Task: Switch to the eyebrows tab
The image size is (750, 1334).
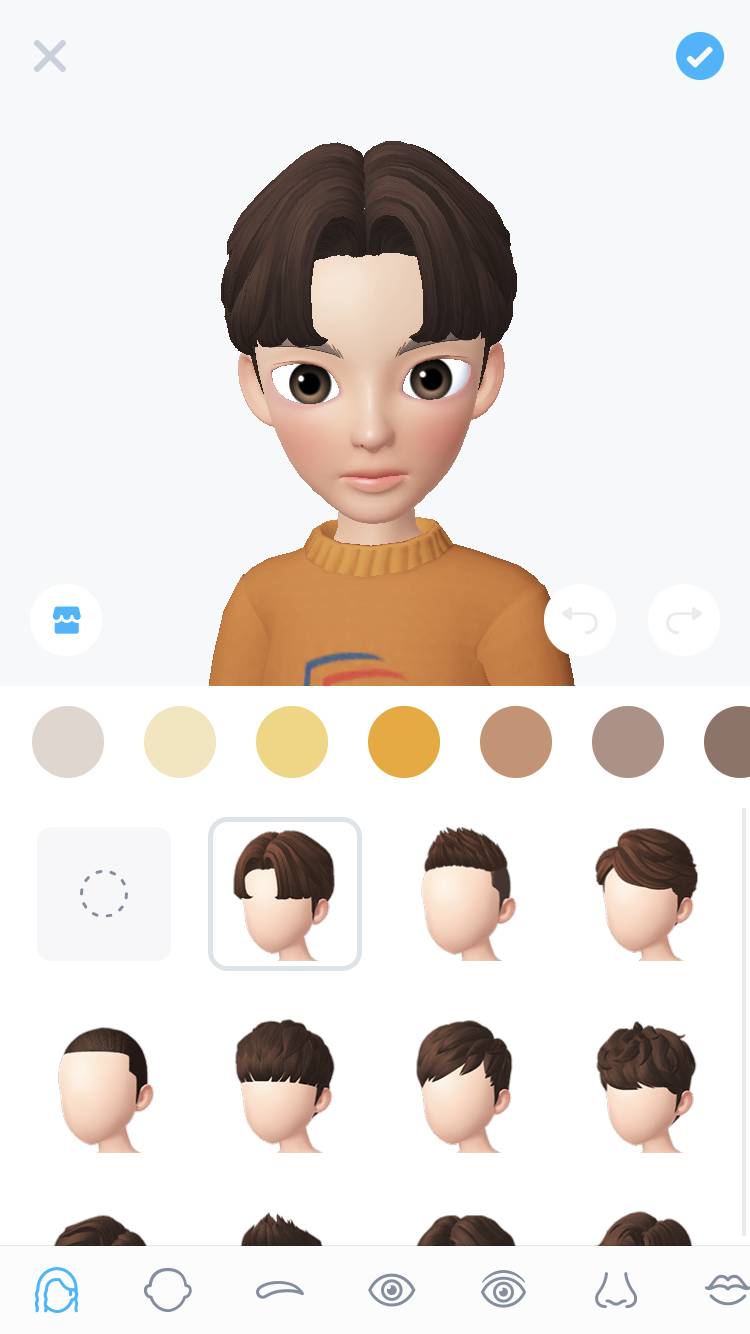Action: (x=280, y=1290)
